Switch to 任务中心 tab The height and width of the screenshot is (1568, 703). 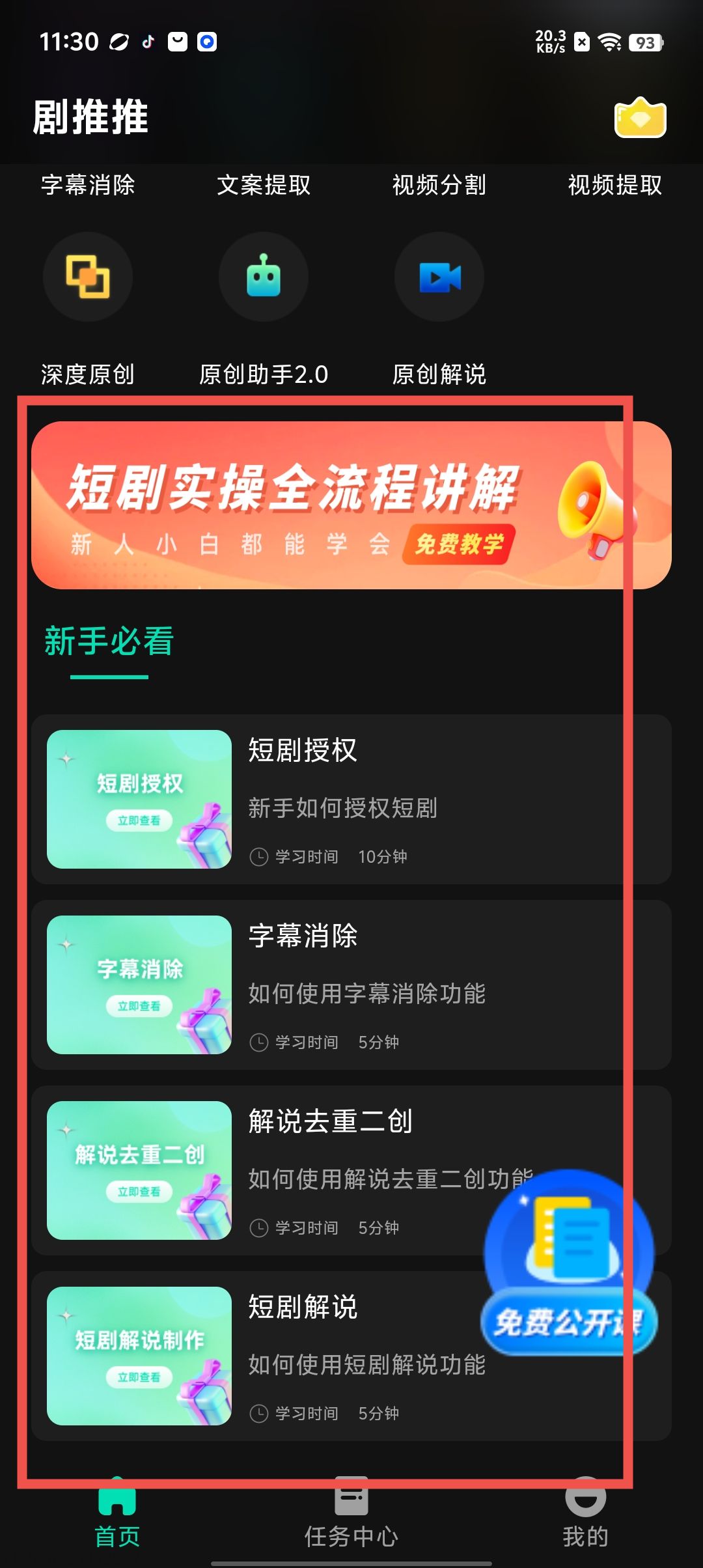351,1514
